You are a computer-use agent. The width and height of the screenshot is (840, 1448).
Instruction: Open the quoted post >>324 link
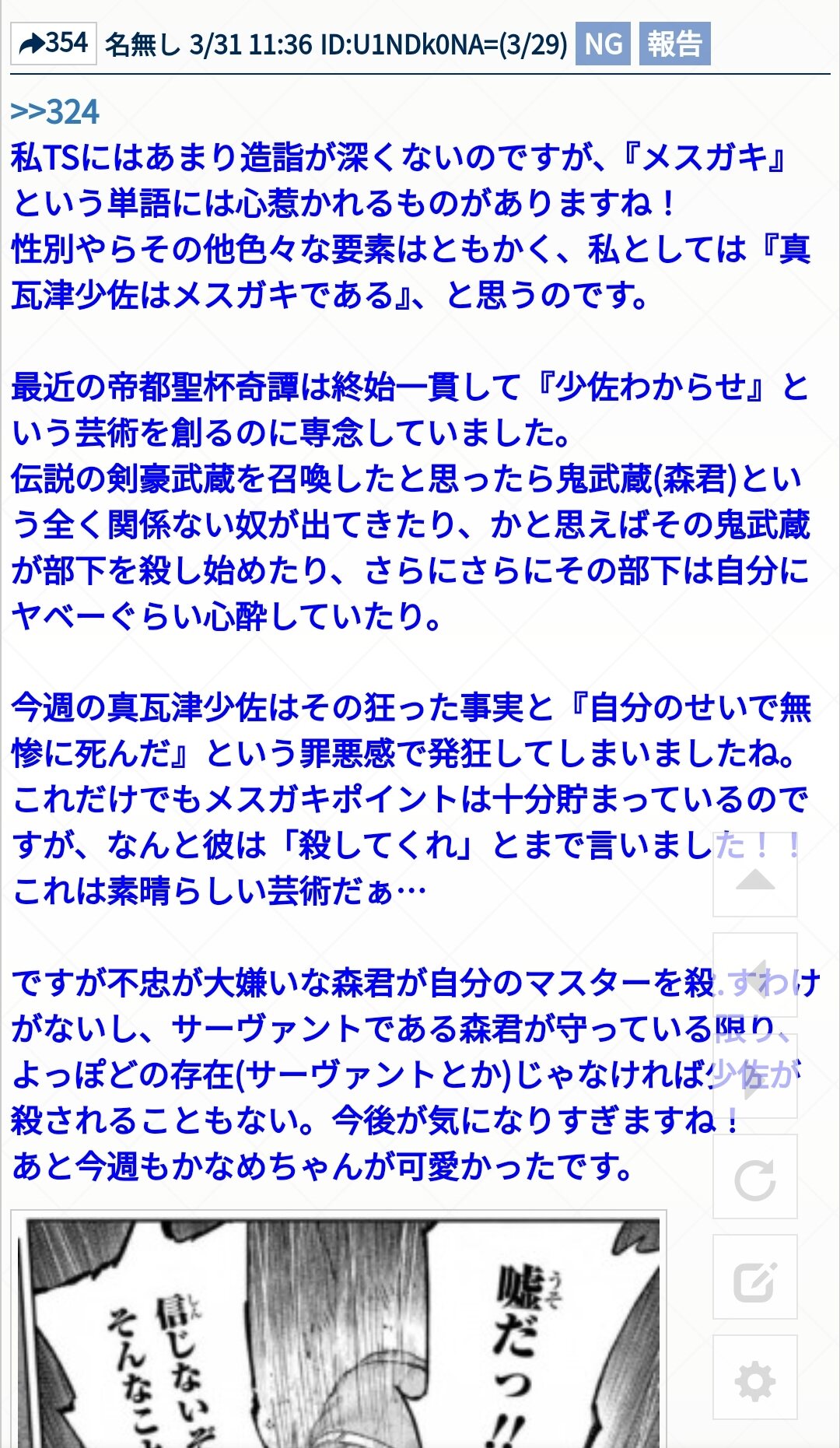(x=55, y=112)
